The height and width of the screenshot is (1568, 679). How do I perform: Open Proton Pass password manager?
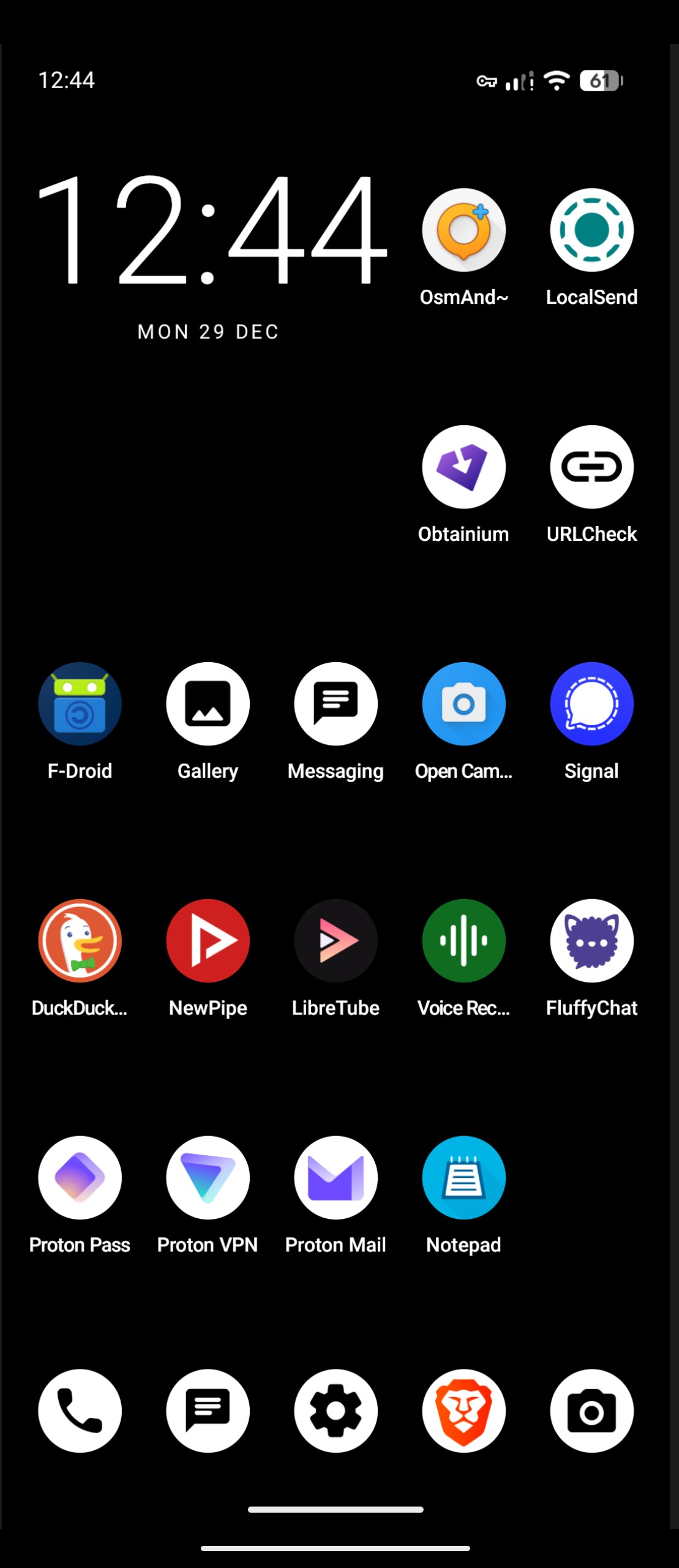pyautogui.click(x=80, y=1177)
